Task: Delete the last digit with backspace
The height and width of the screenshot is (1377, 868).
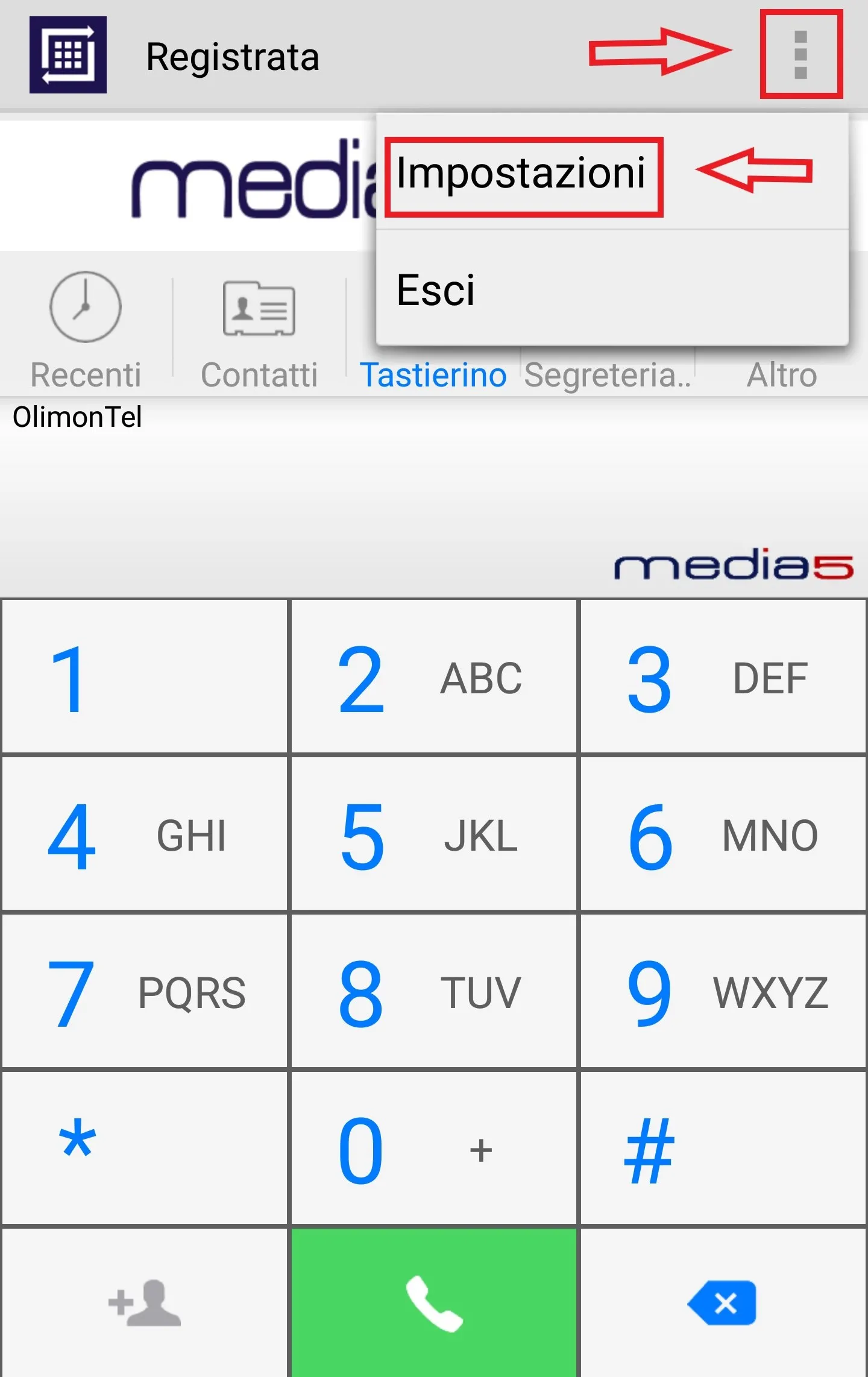Action: pyautogui.click(x=722, y=1303)
